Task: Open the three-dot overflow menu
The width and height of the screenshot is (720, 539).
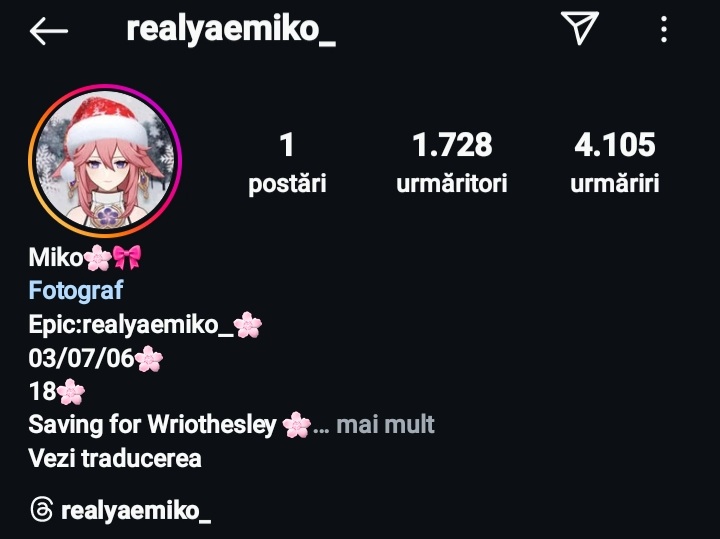Action: coord(664,30)
